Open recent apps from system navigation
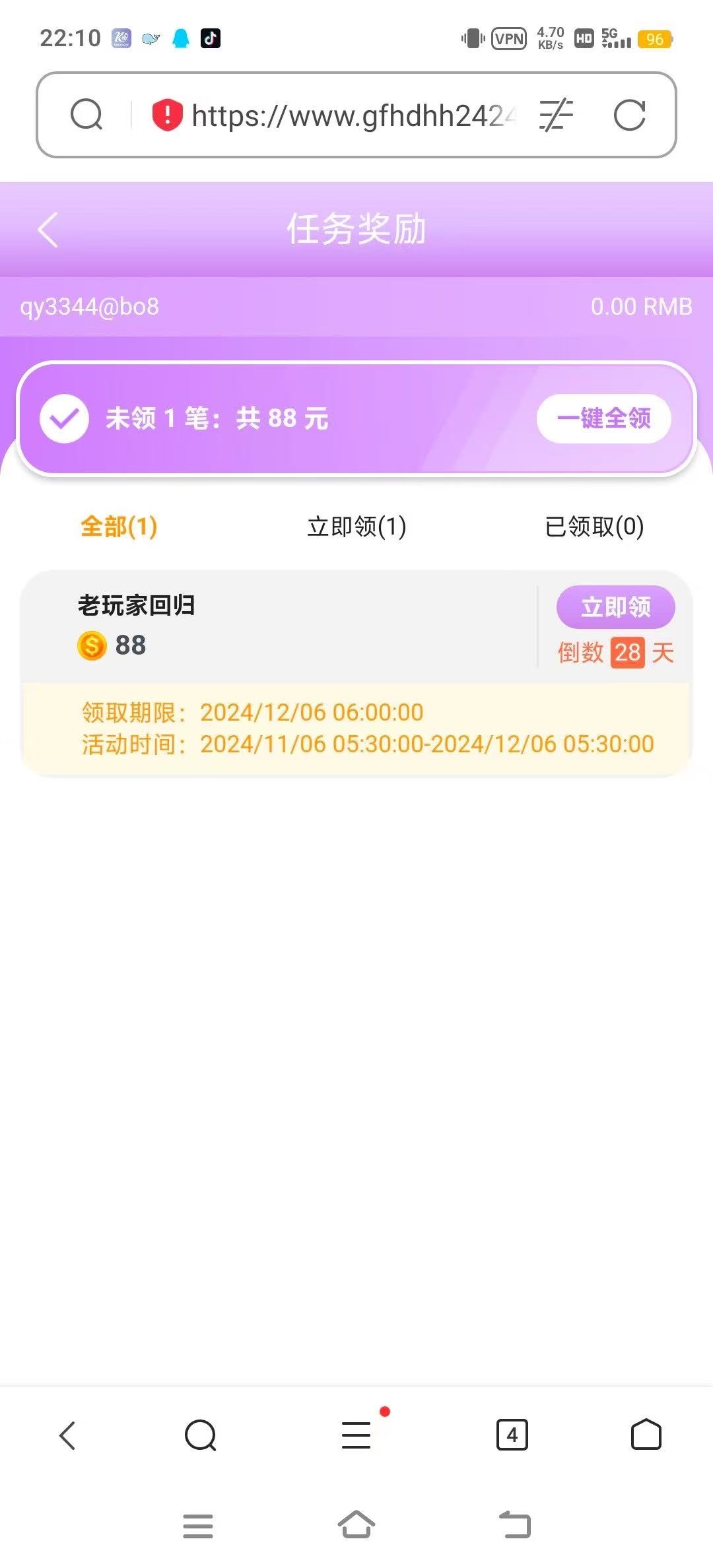Image resolution: width=713 pixels, height=1568 pixels. click(x=198, y=1526)
